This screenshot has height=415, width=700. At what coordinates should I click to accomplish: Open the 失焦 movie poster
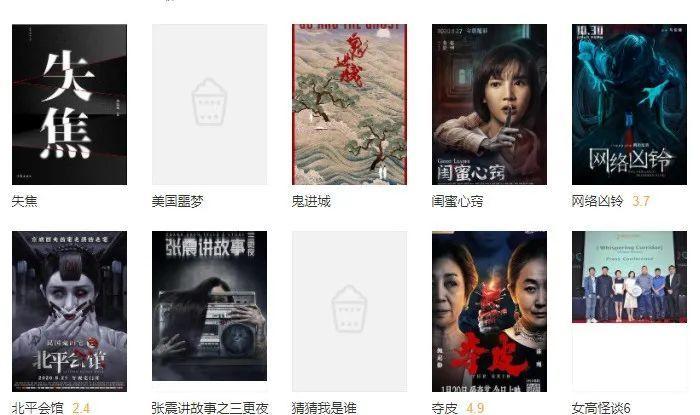point(69,105)
